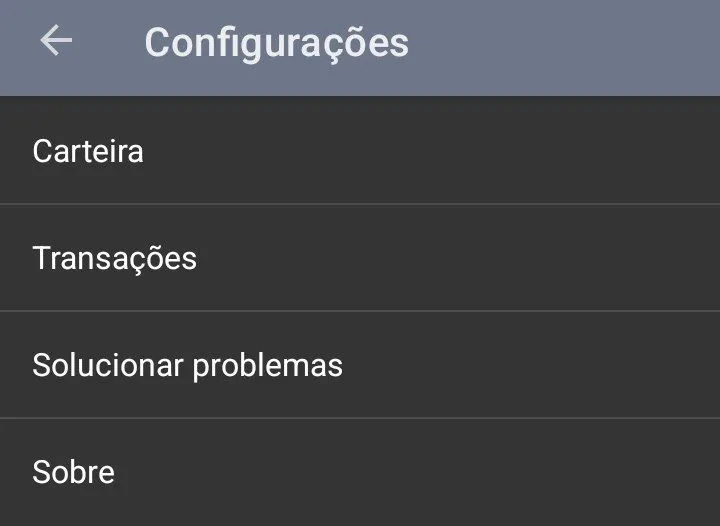Go back using the arrow icon

tap(56, 40)
